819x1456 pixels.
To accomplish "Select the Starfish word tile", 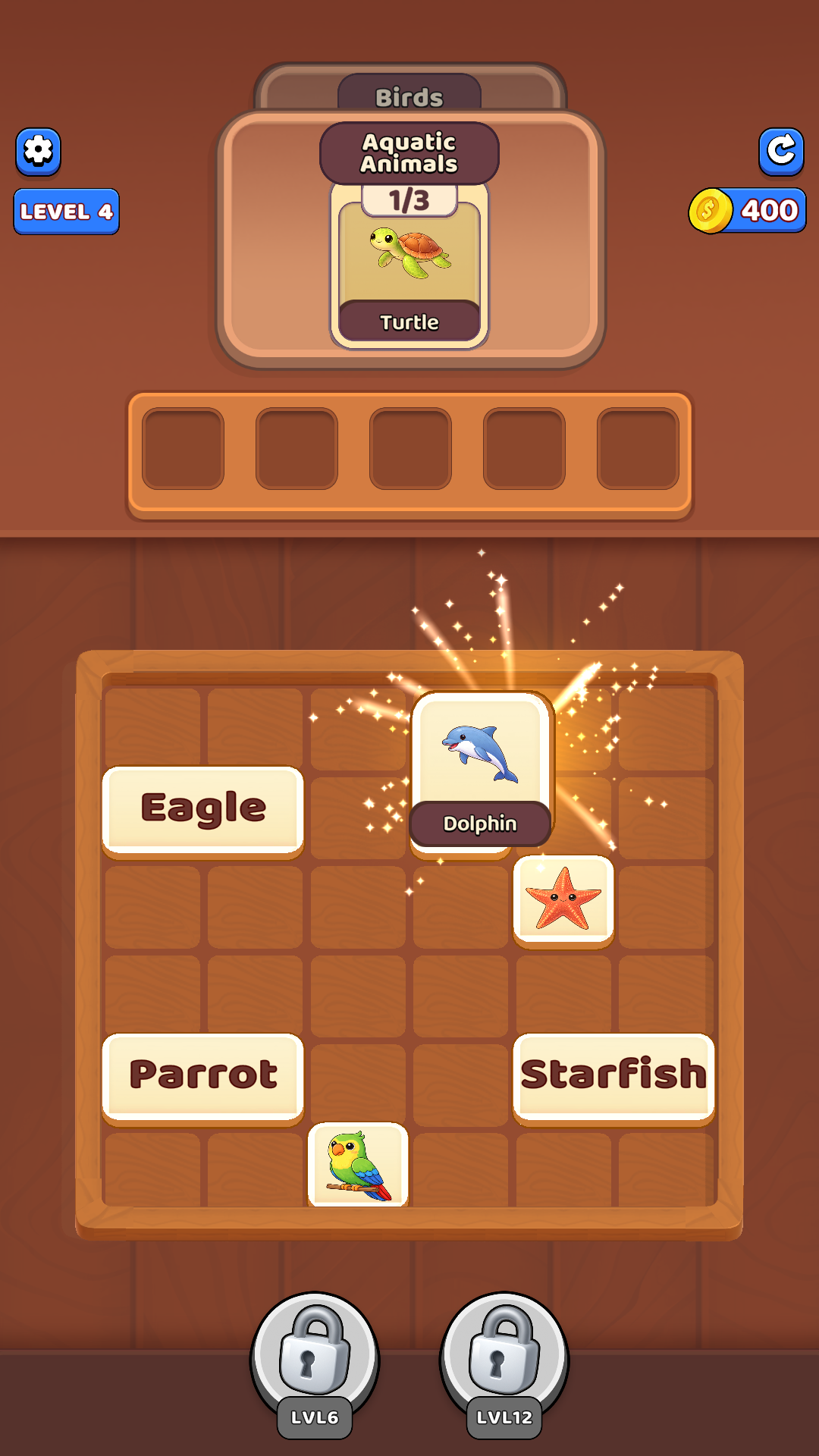I will (x=613, y=1075).
